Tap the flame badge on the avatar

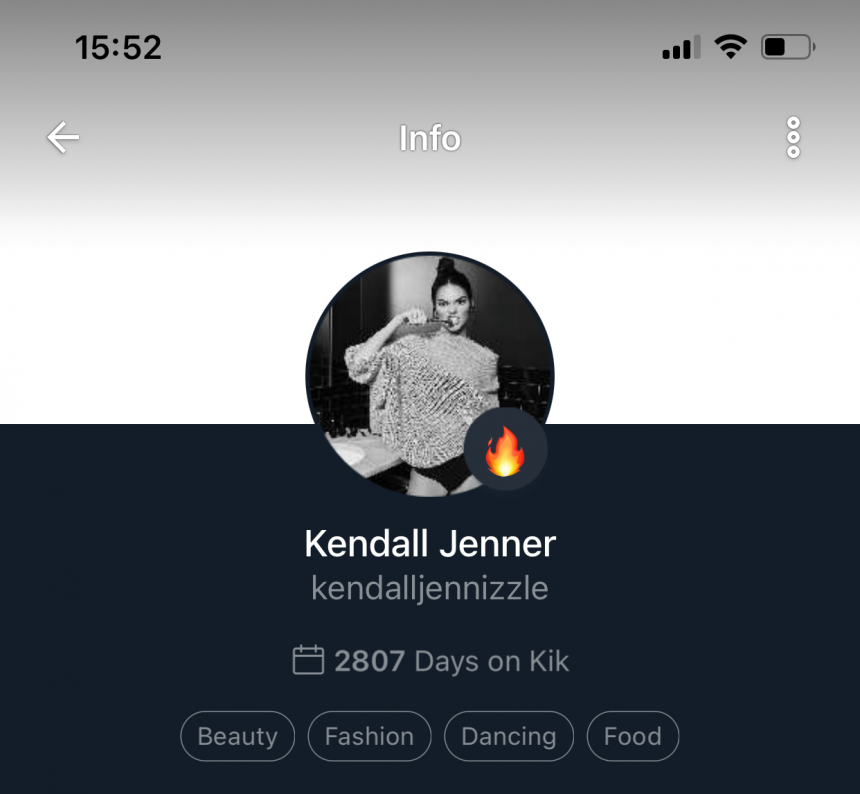(505, 449)
